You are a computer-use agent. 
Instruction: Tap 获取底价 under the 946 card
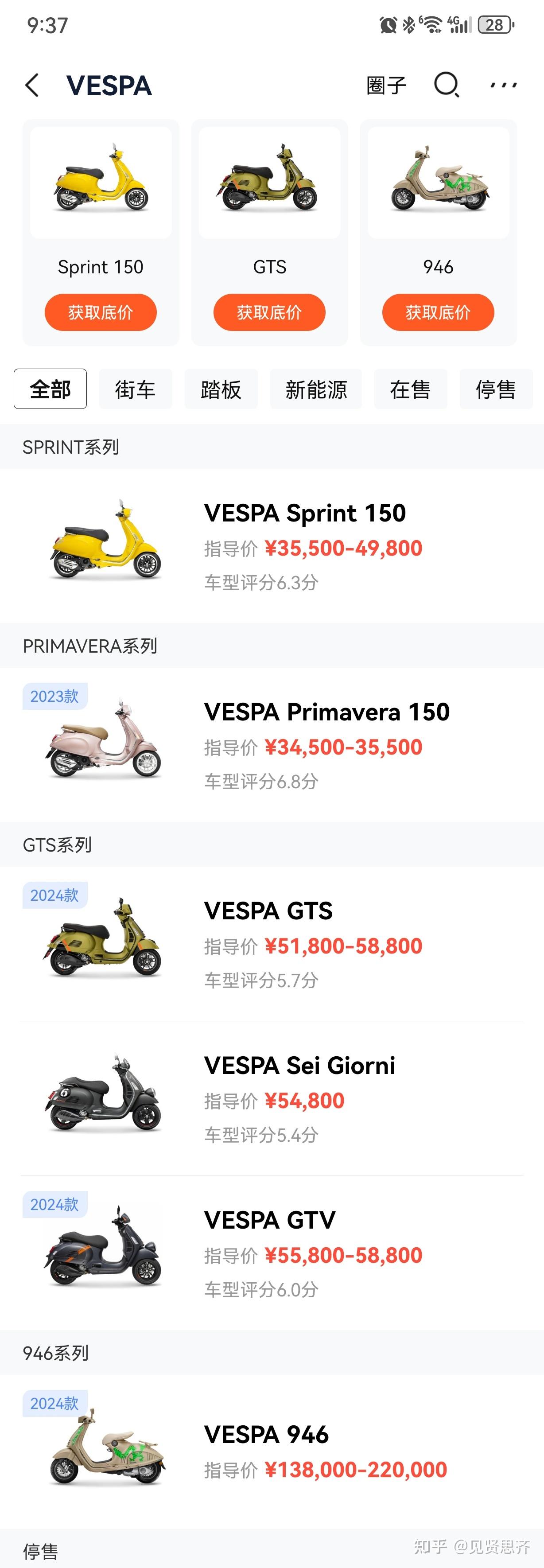click(x=438, y=312)
